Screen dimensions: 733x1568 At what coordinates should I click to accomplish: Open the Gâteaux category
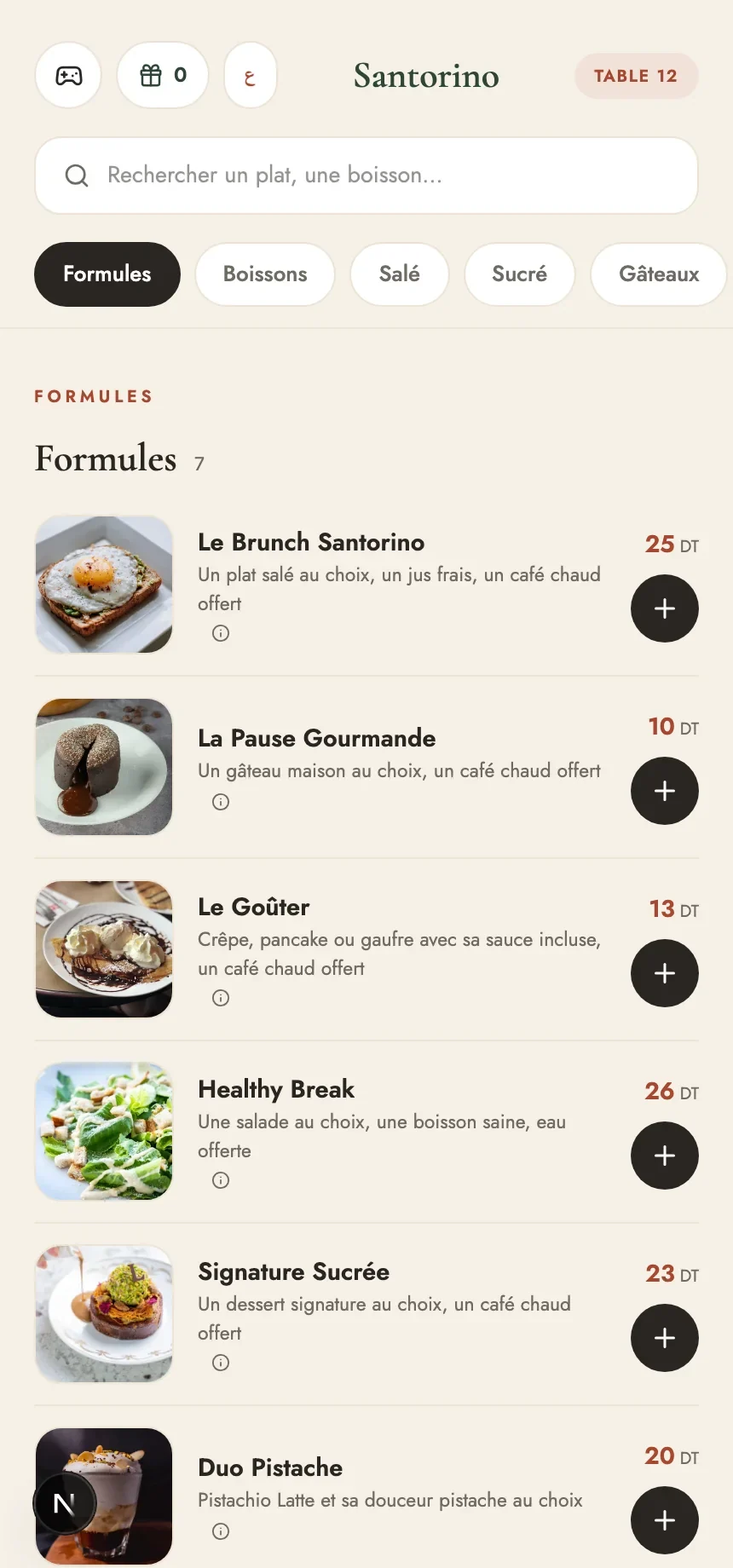[659, 274]
